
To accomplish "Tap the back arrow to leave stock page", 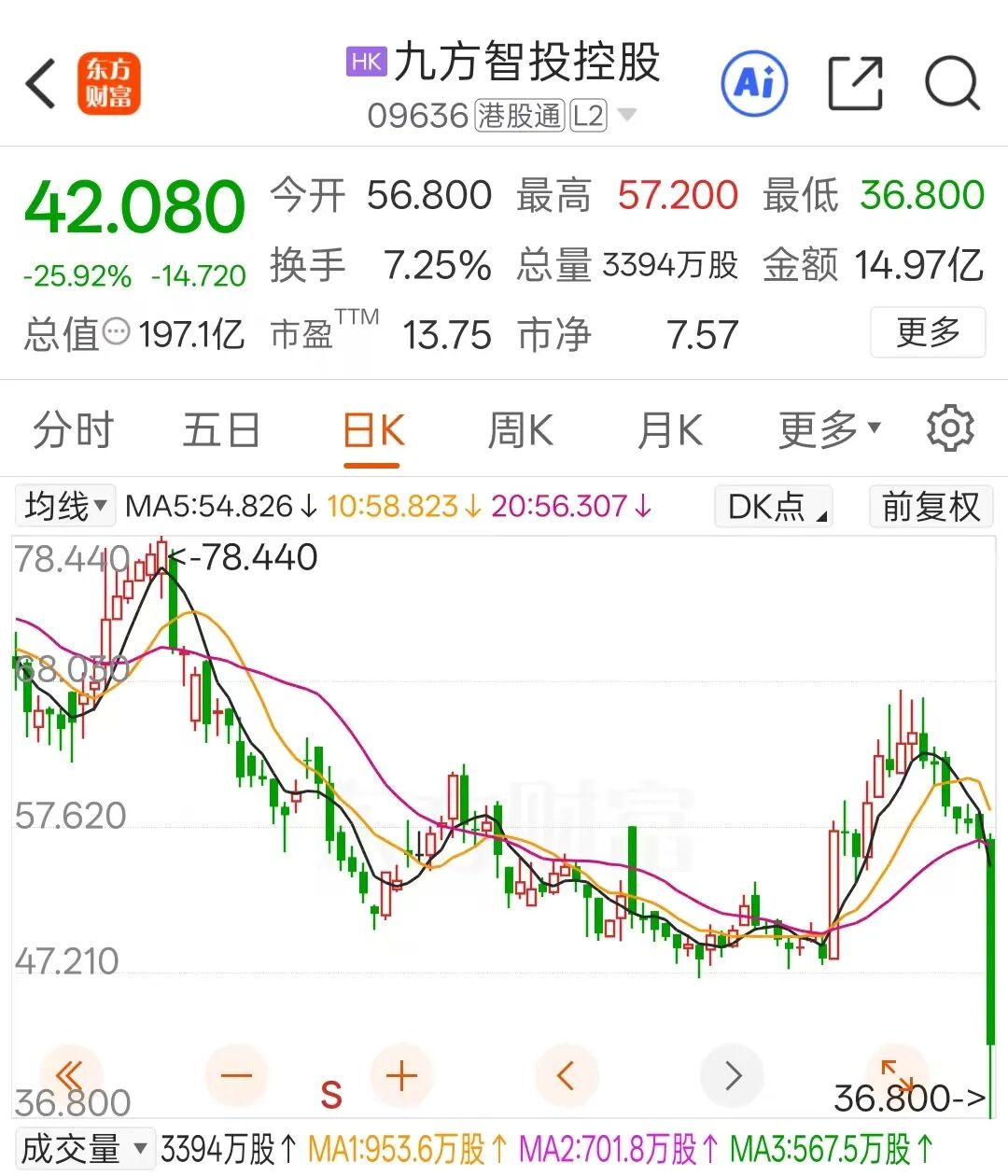I will 39,82.
